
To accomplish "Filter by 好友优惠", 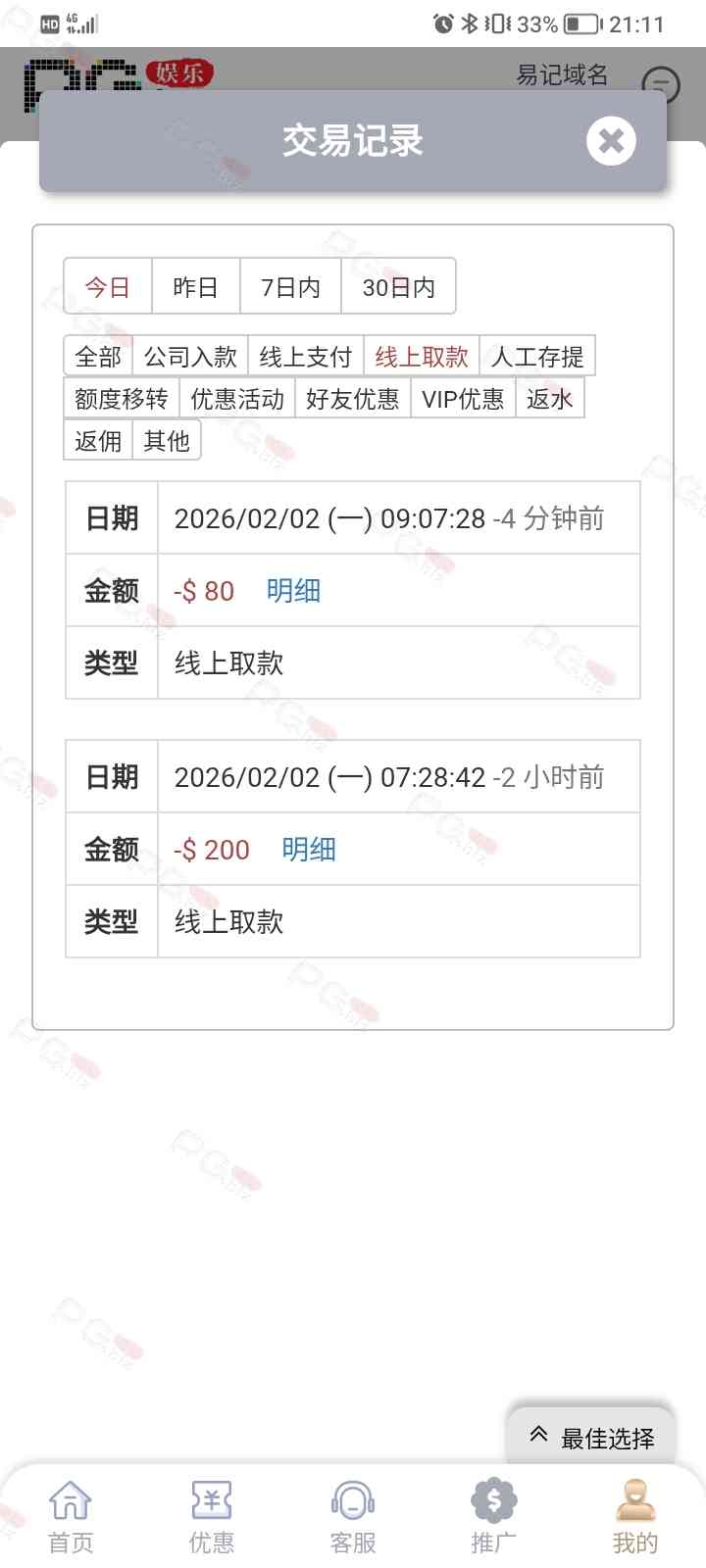I will [x=353, y=399].
